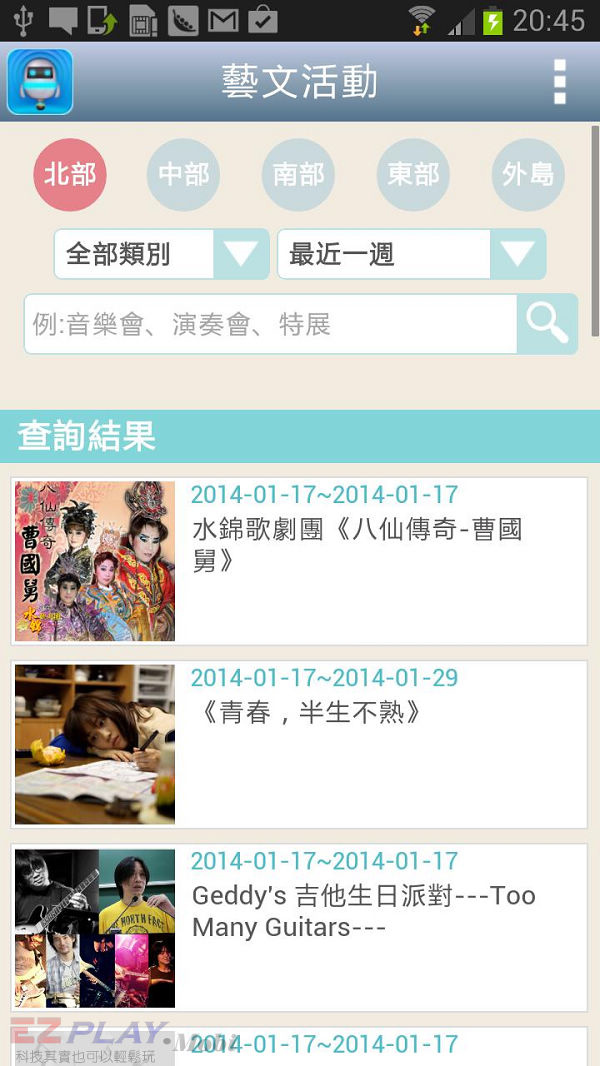
Task: Choose the 外島 region
Action: [528, 175]
